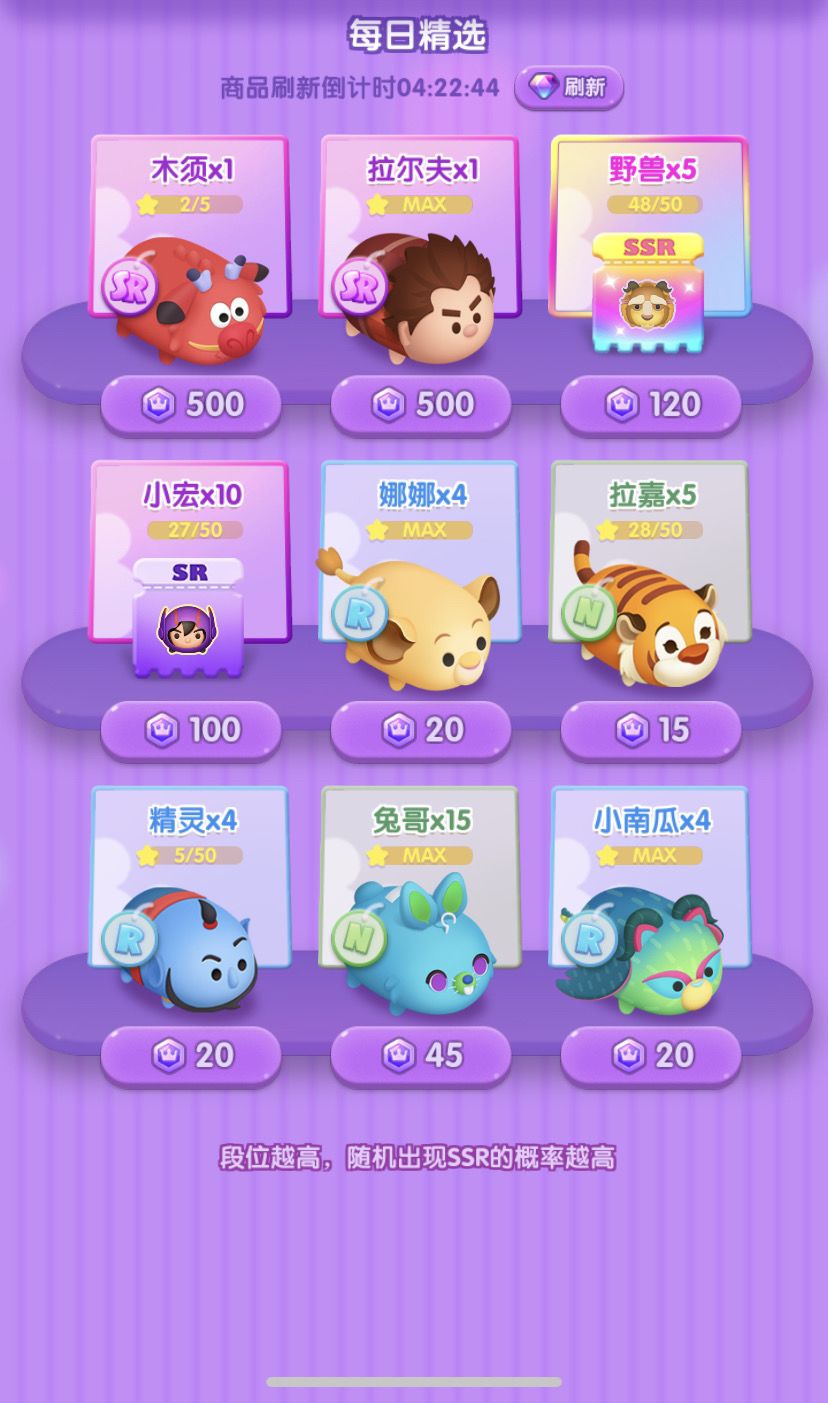Purchase 小南瓜x4 for 20

(x=651, y=1055)
